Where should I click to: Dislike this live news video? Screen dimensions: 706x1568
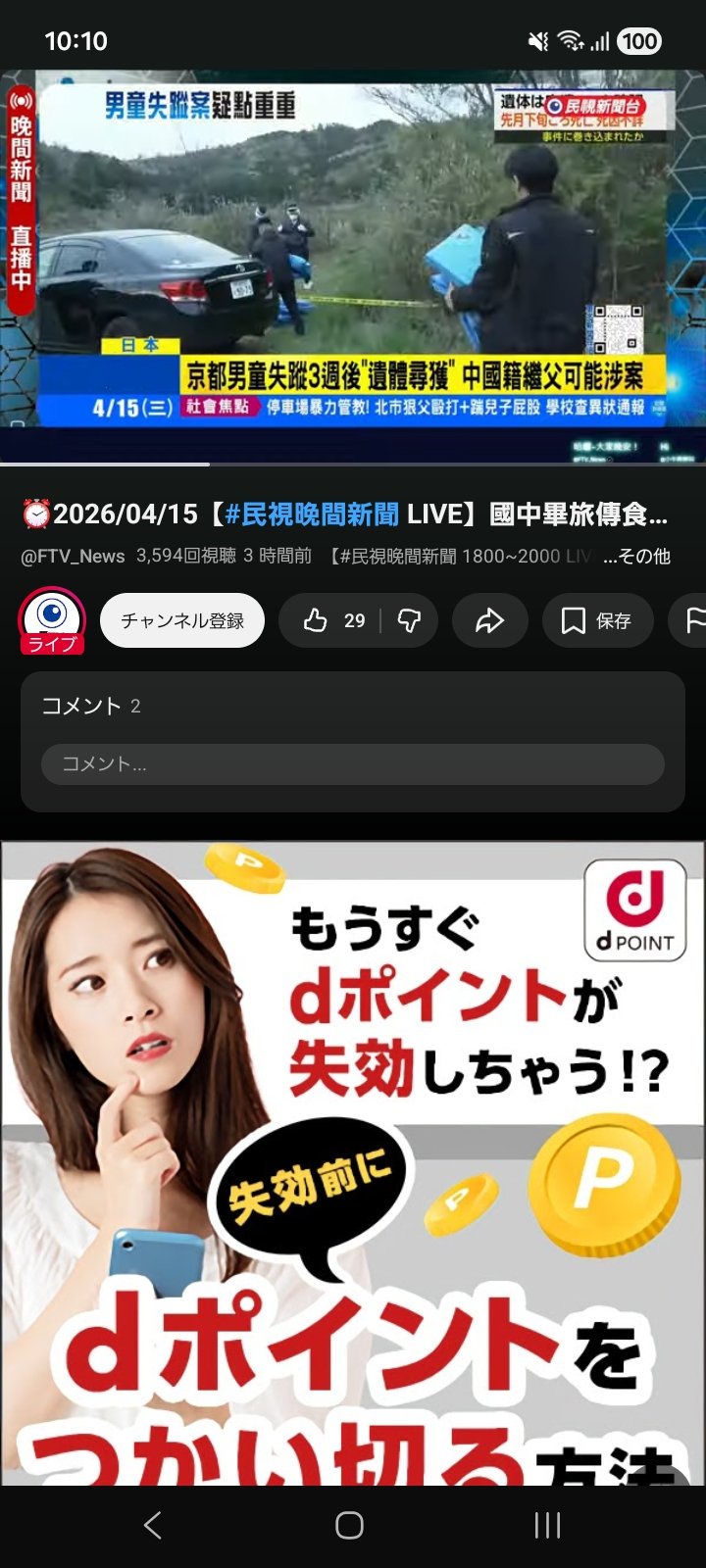pos(409,620)
